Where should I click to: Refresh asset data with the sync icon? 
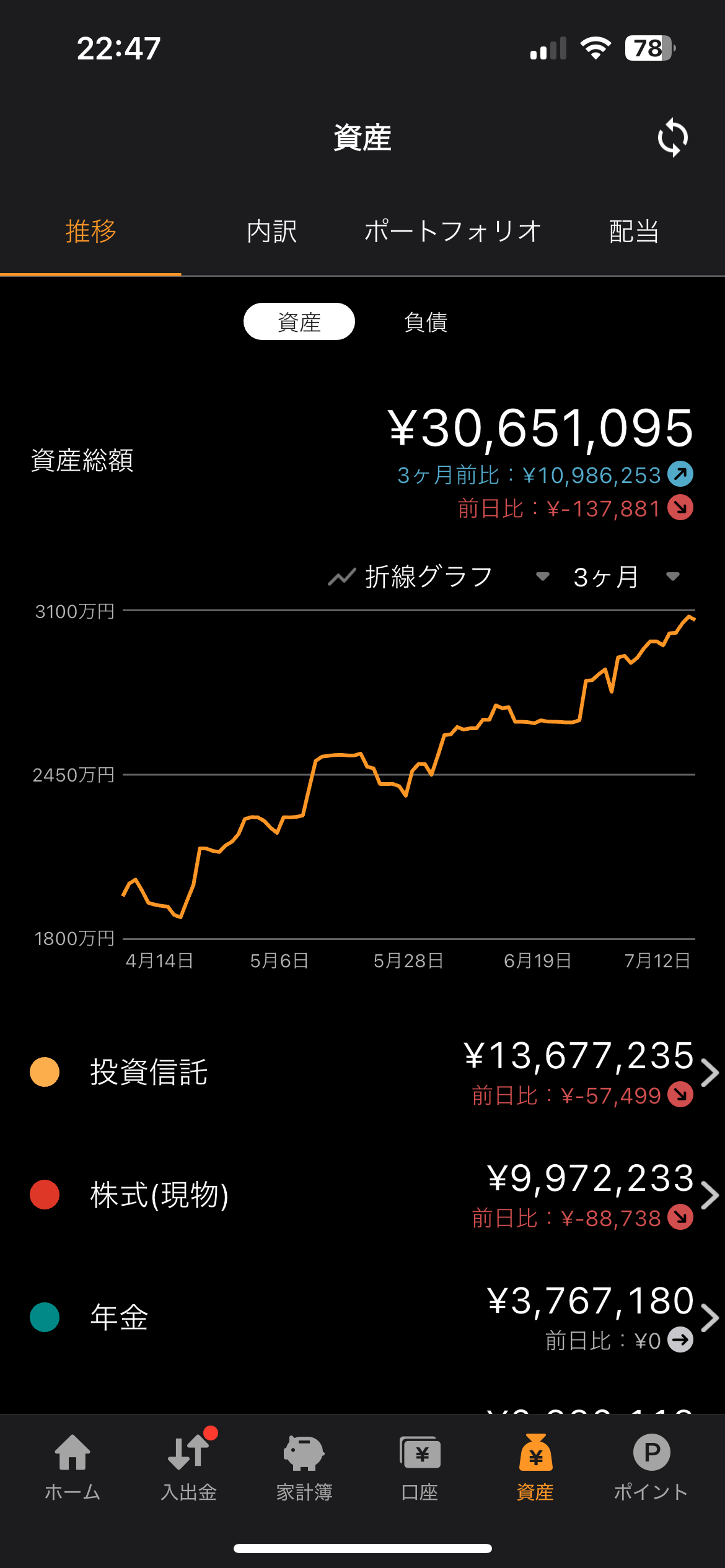pos(672,137)
